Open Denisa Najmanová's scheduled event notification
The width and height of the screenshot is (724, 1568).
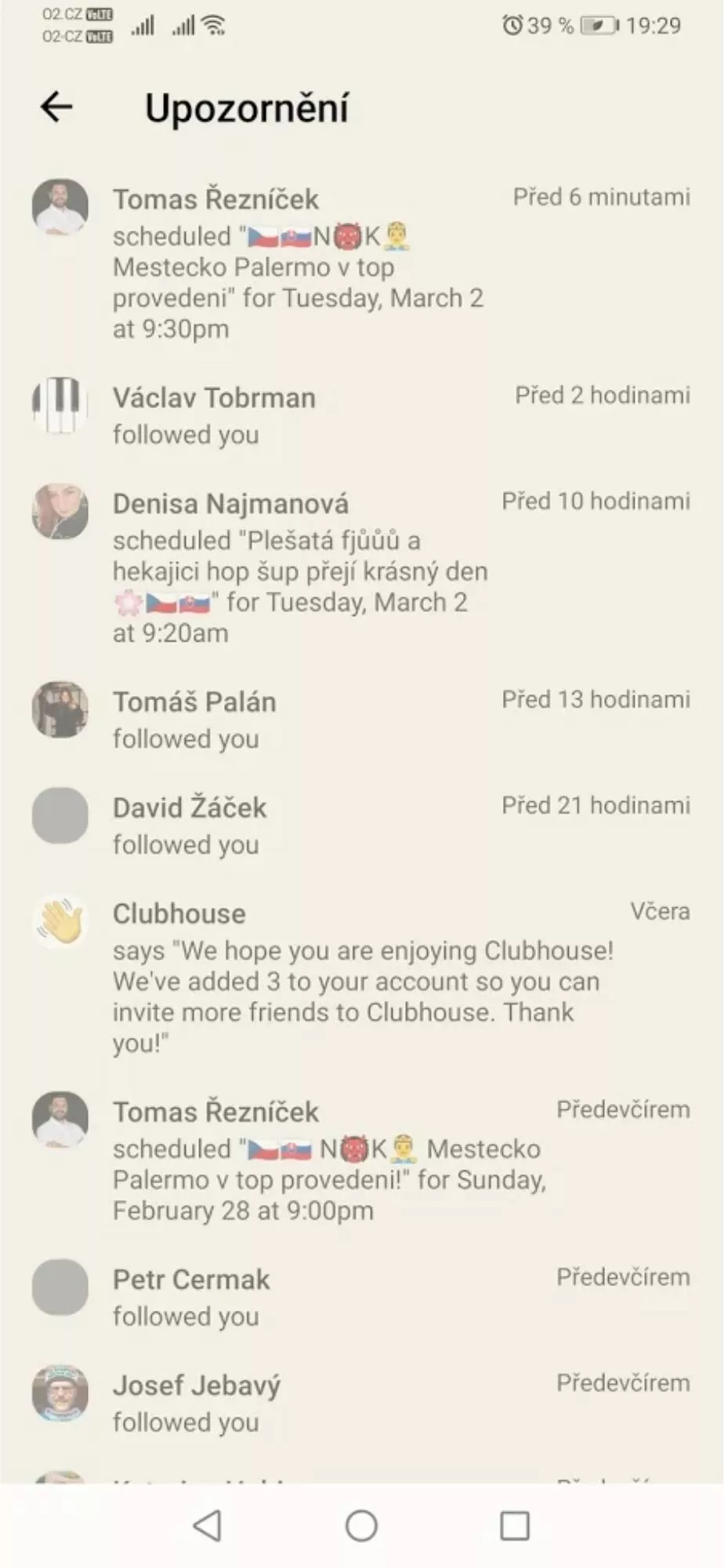click(x=362, y=567)
